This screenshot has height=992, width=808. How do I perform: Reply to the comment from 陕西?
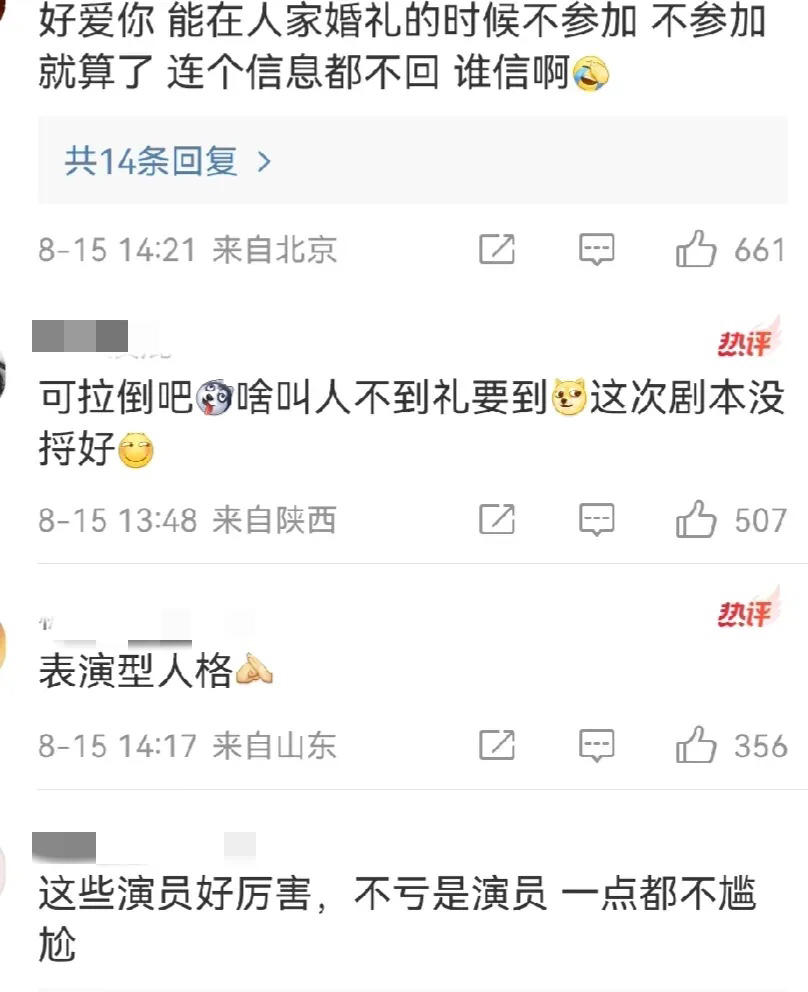[x=597, y=519]
